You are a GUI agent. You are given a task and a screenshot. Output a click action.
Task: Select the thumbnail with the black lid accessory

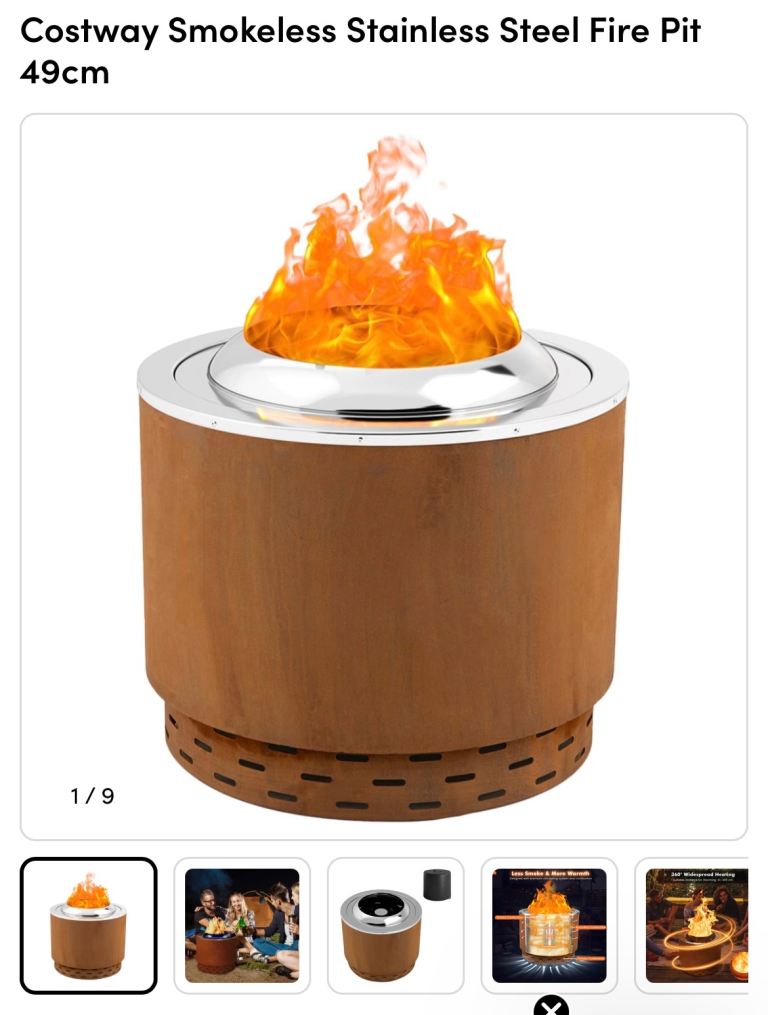(x=395, y=925)
